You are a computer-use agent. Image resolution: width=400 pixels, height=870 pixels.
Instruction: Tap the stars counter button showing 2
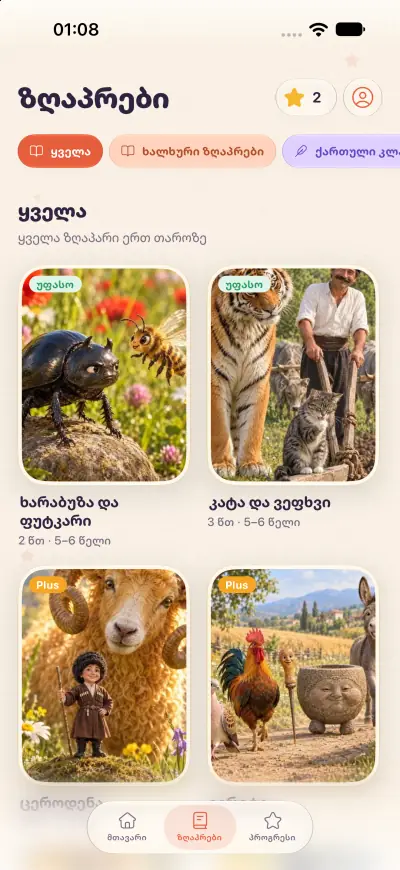(x=306, y=98)
